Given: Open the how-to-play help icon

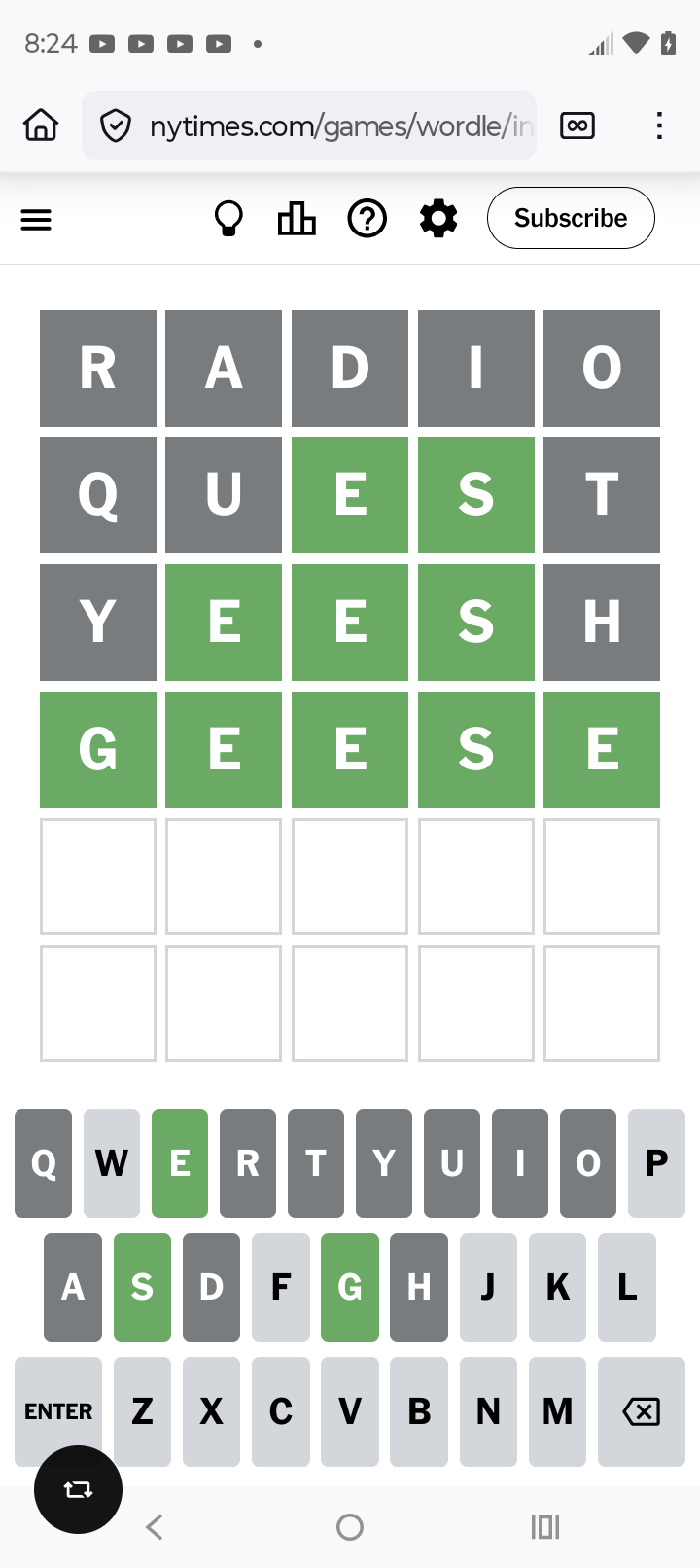Looking at the screenshot, I should (367, 219).
